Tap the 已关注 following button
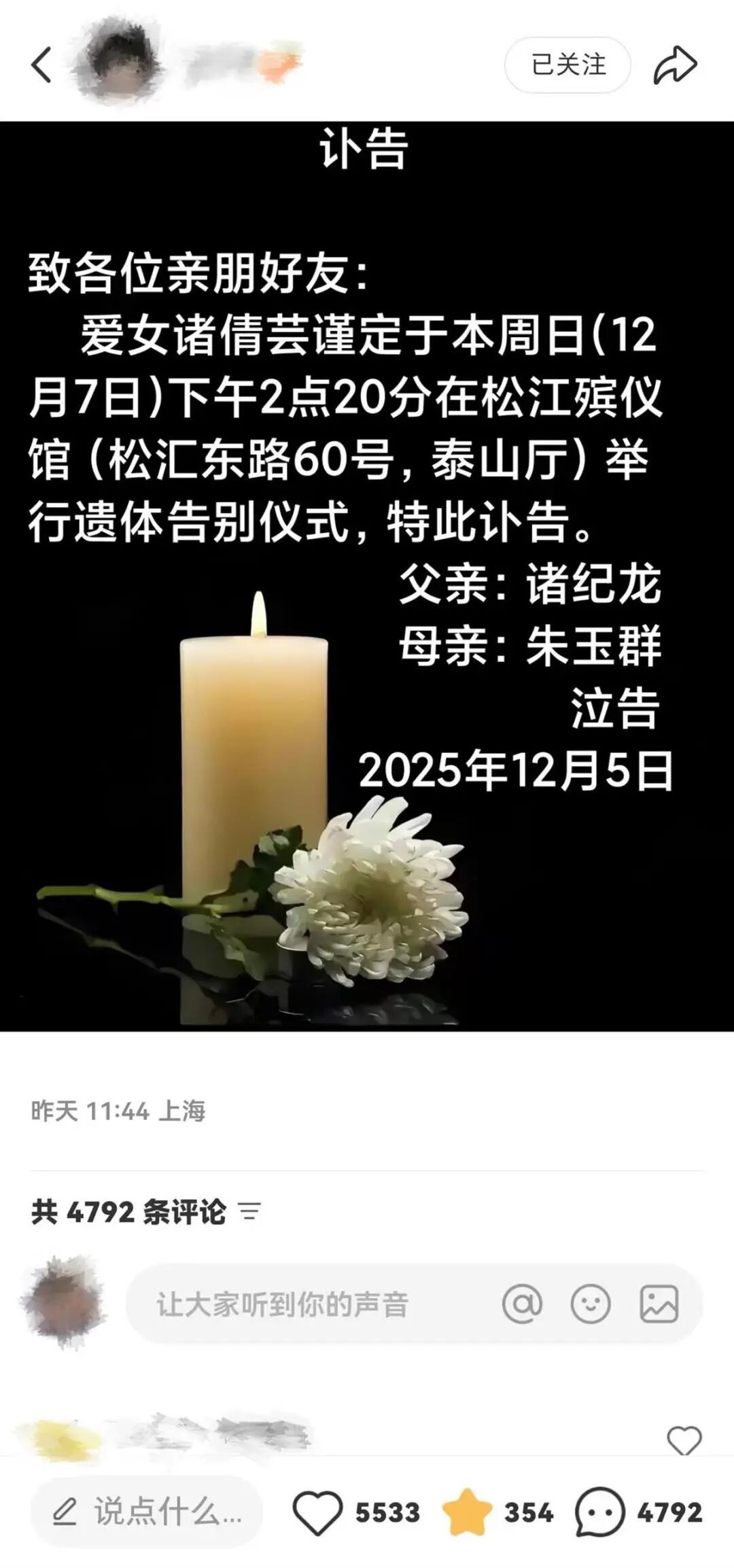Image resolution: width=734 pixels, height=1568 pixels. click(567, 65)
